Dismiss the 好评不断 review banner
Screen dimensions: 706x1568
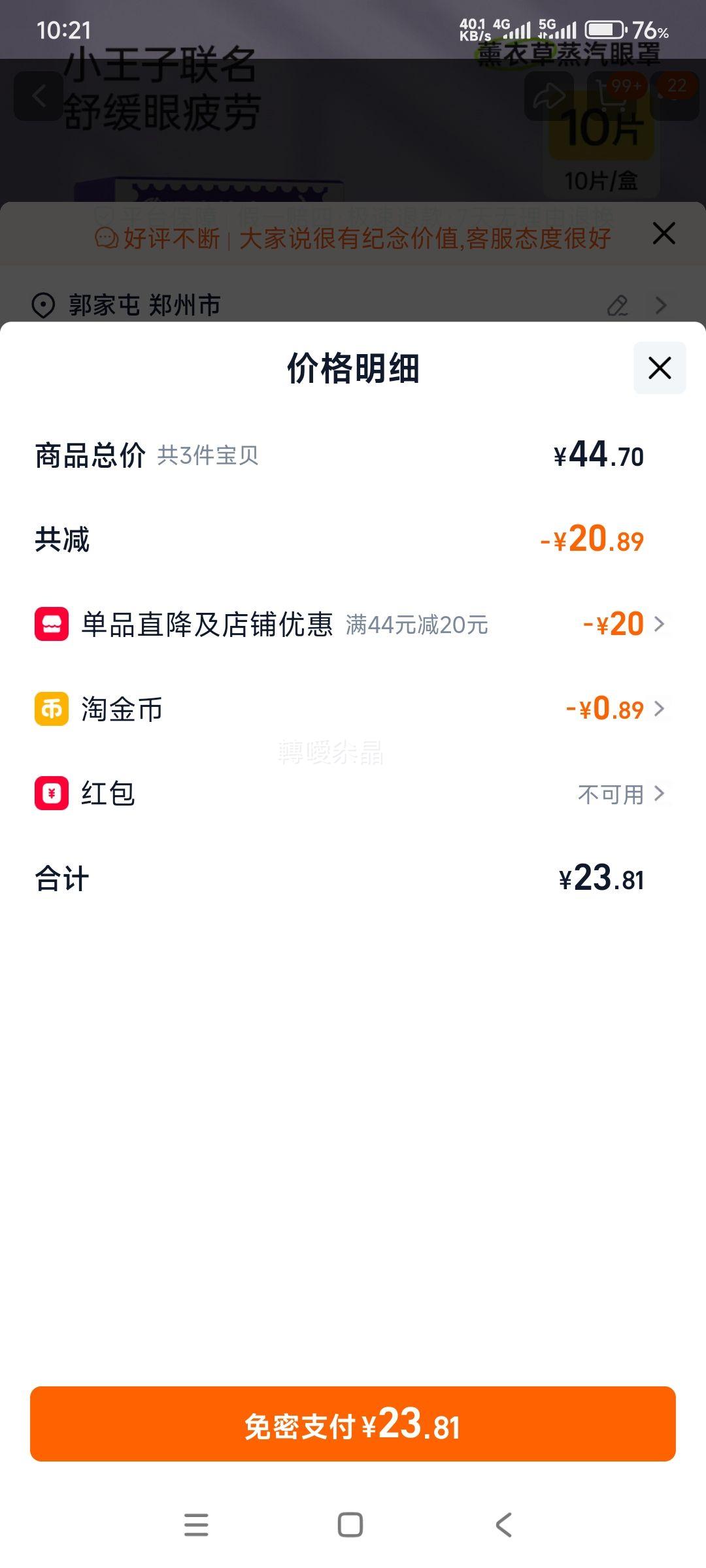click(x=664, y=233)
